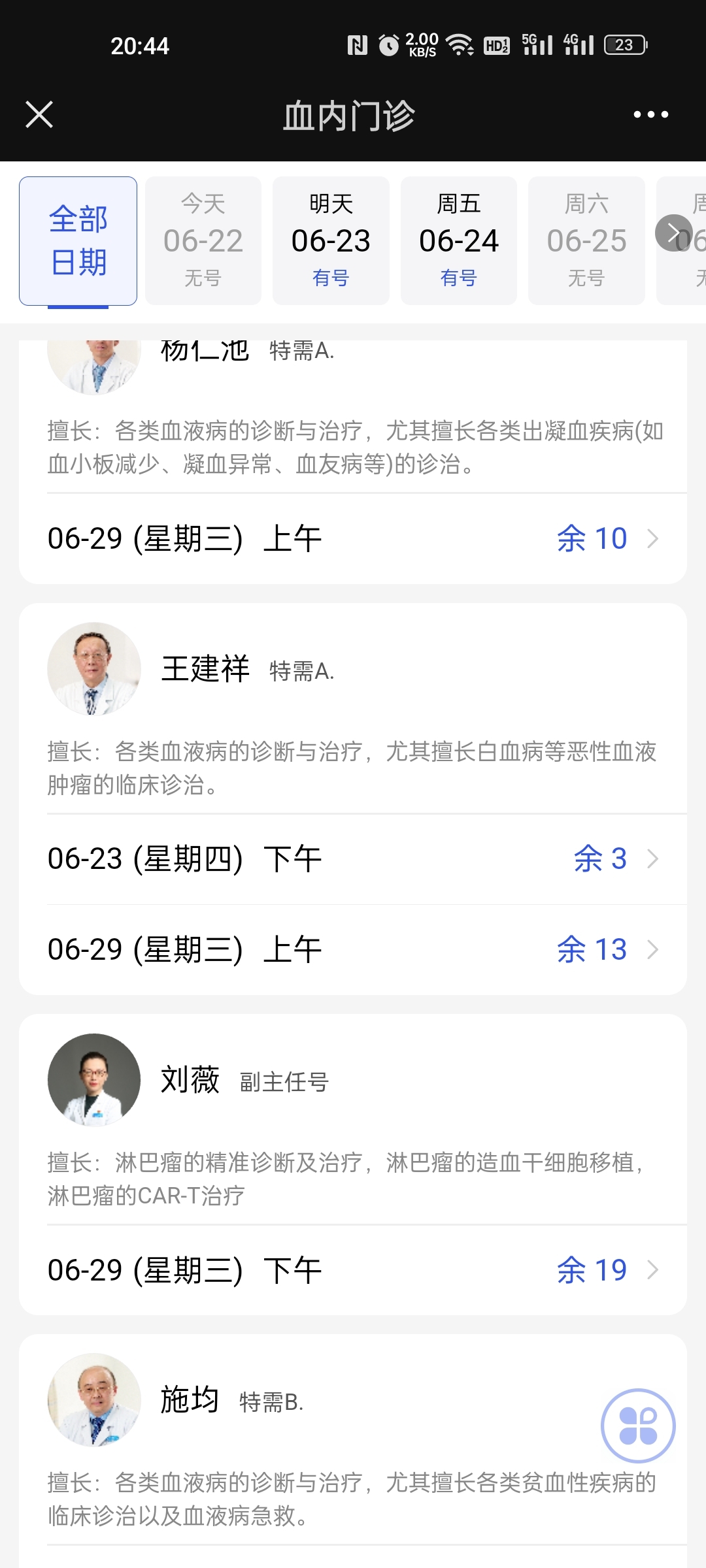Pick the 周五 06-24 date tab

click(x=459, y=240)
